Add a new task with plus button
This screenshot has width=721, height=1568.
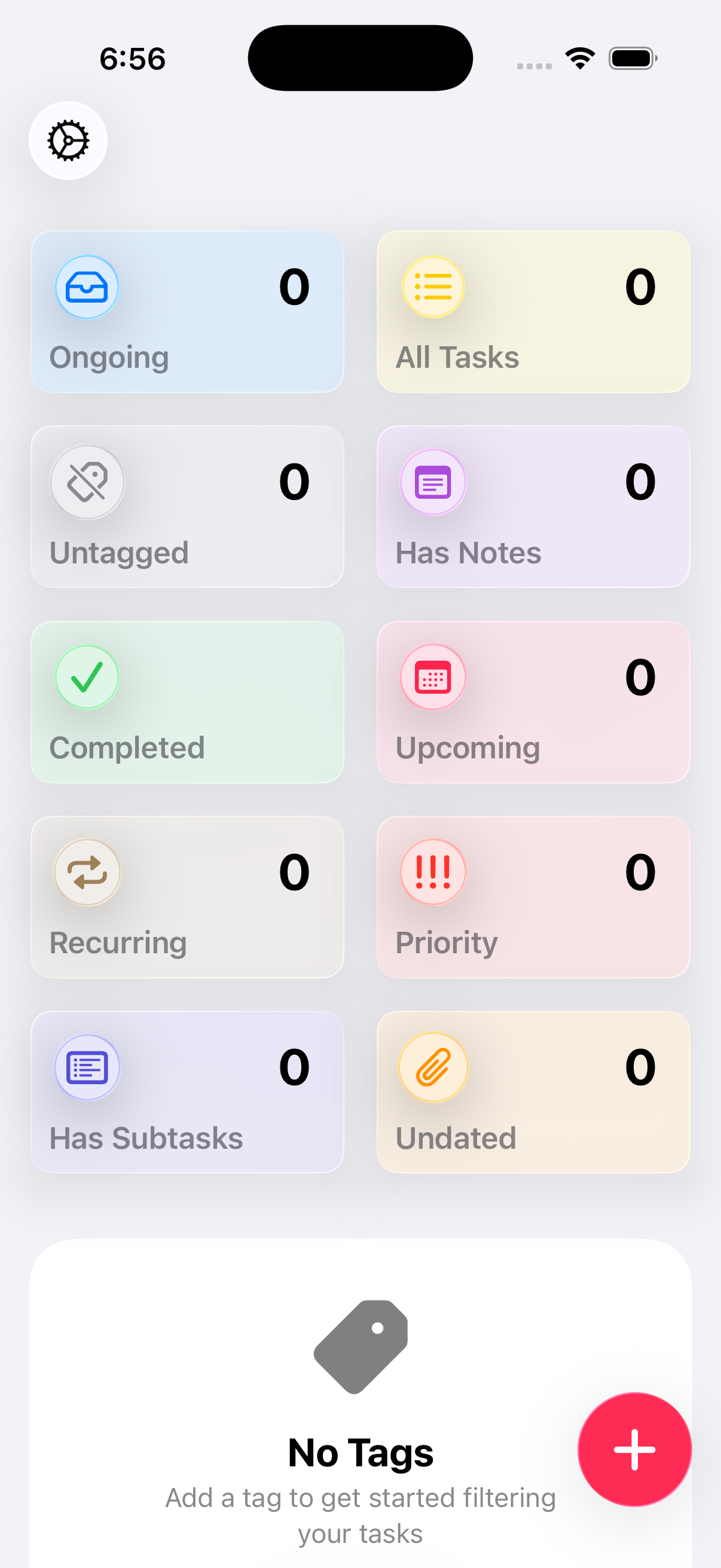[x=634, y=1450]
